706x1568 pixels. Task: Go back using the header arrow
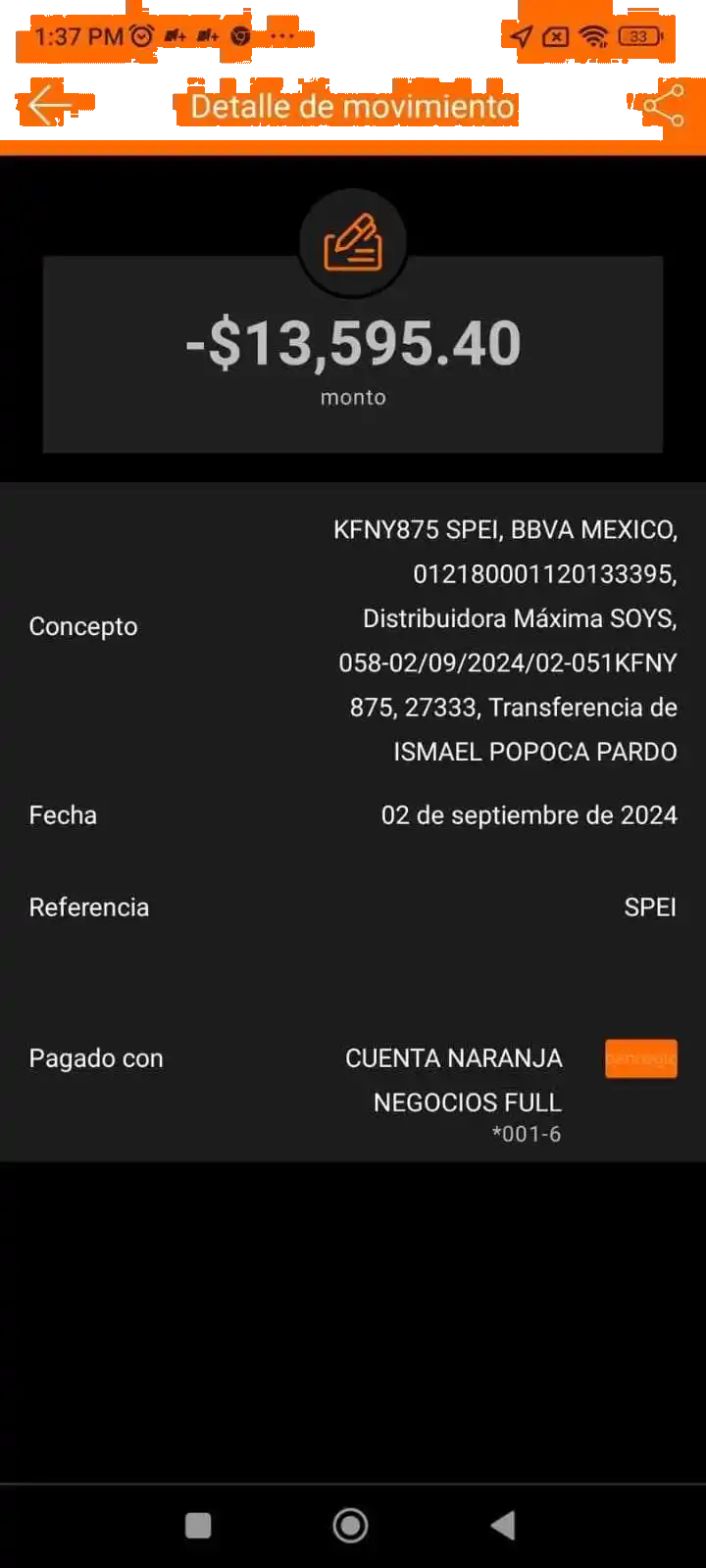[50, 105]
